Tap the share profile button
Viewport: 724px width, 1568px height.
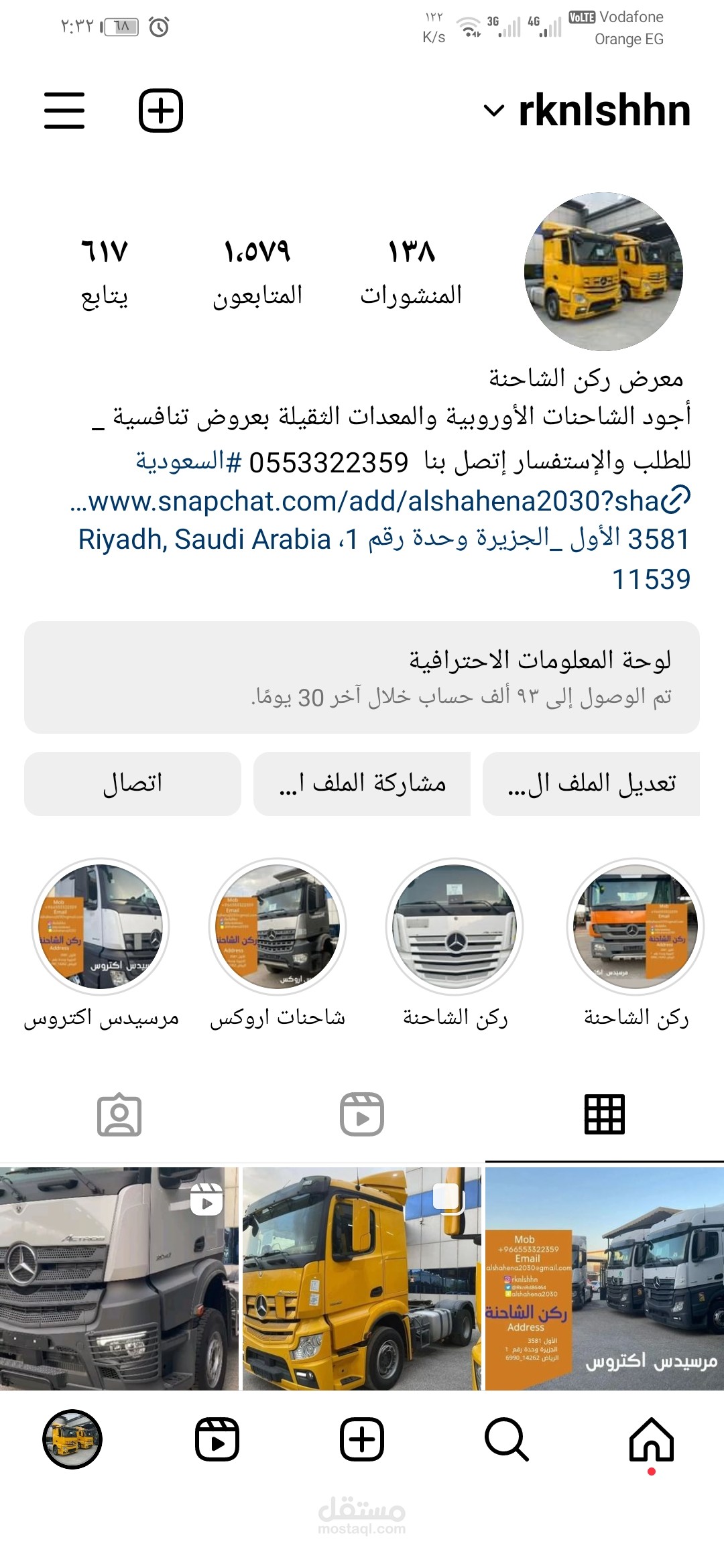click(362, 783)
